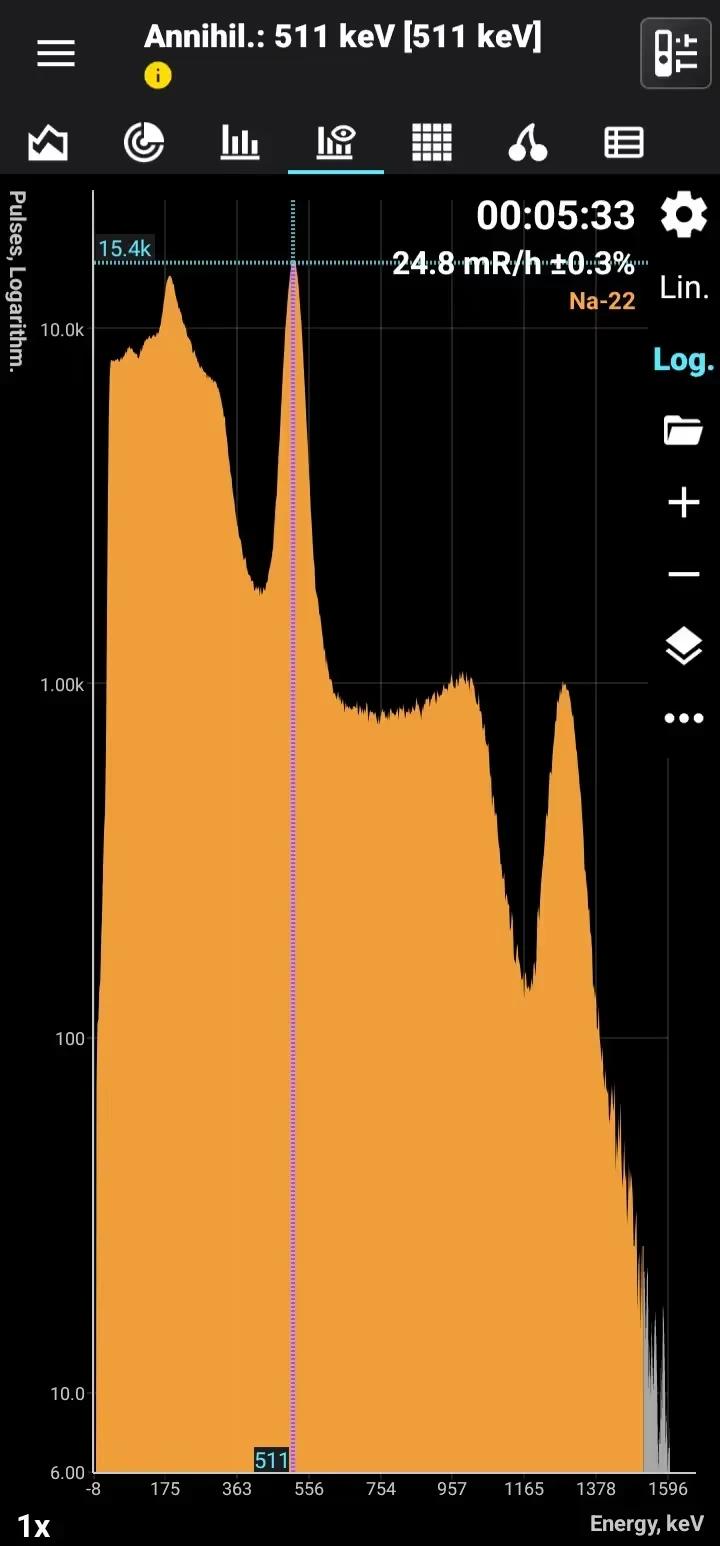Zoom out with the minus icon
This screenshot has height=1546, width=720.
[684, 574]
